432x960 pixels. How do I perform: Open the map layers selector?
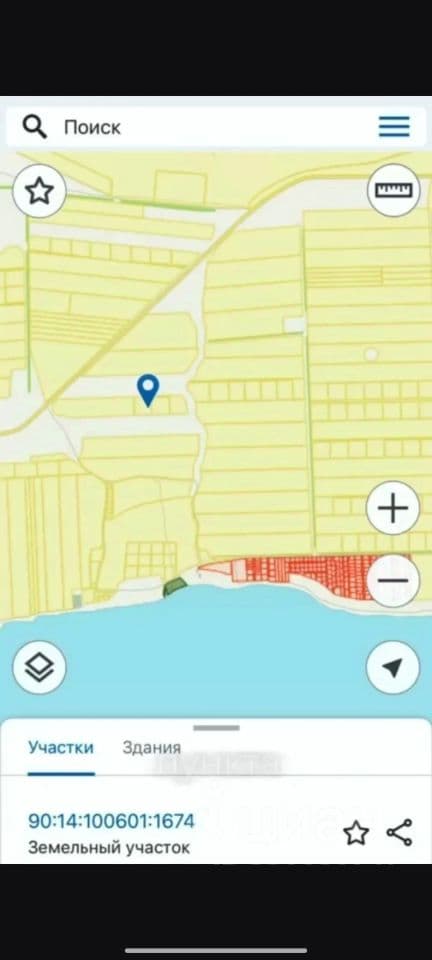(40, 667)
